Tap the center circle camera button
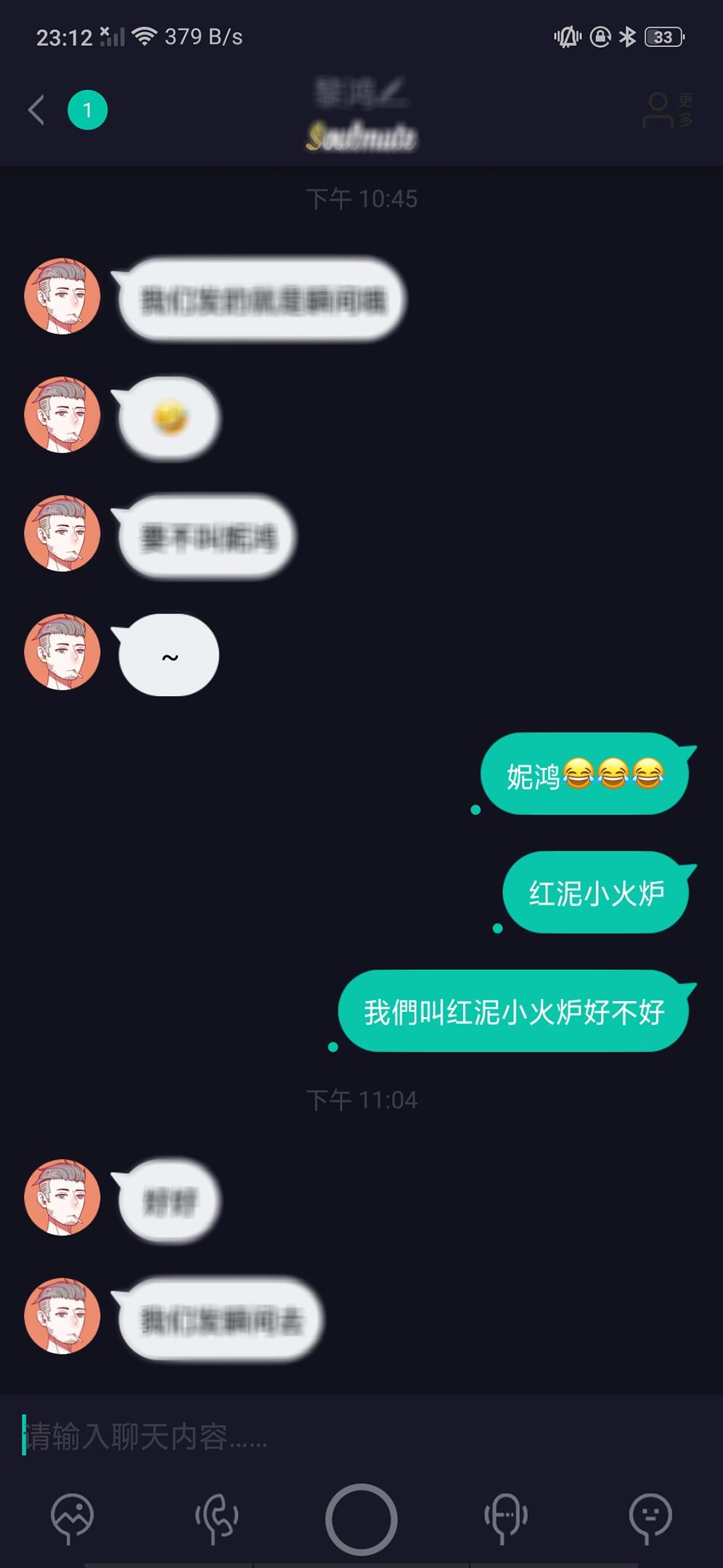 coord(361,1519)
